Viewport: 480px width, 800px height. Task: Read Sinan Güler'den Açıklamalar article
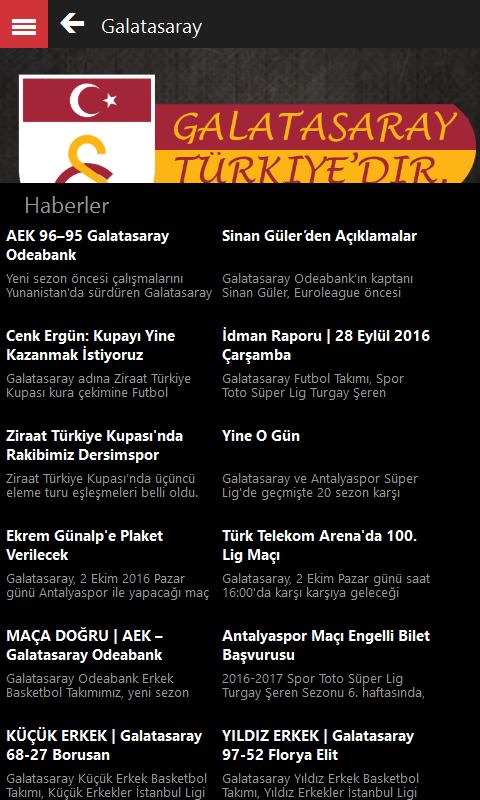click(324, 264)
